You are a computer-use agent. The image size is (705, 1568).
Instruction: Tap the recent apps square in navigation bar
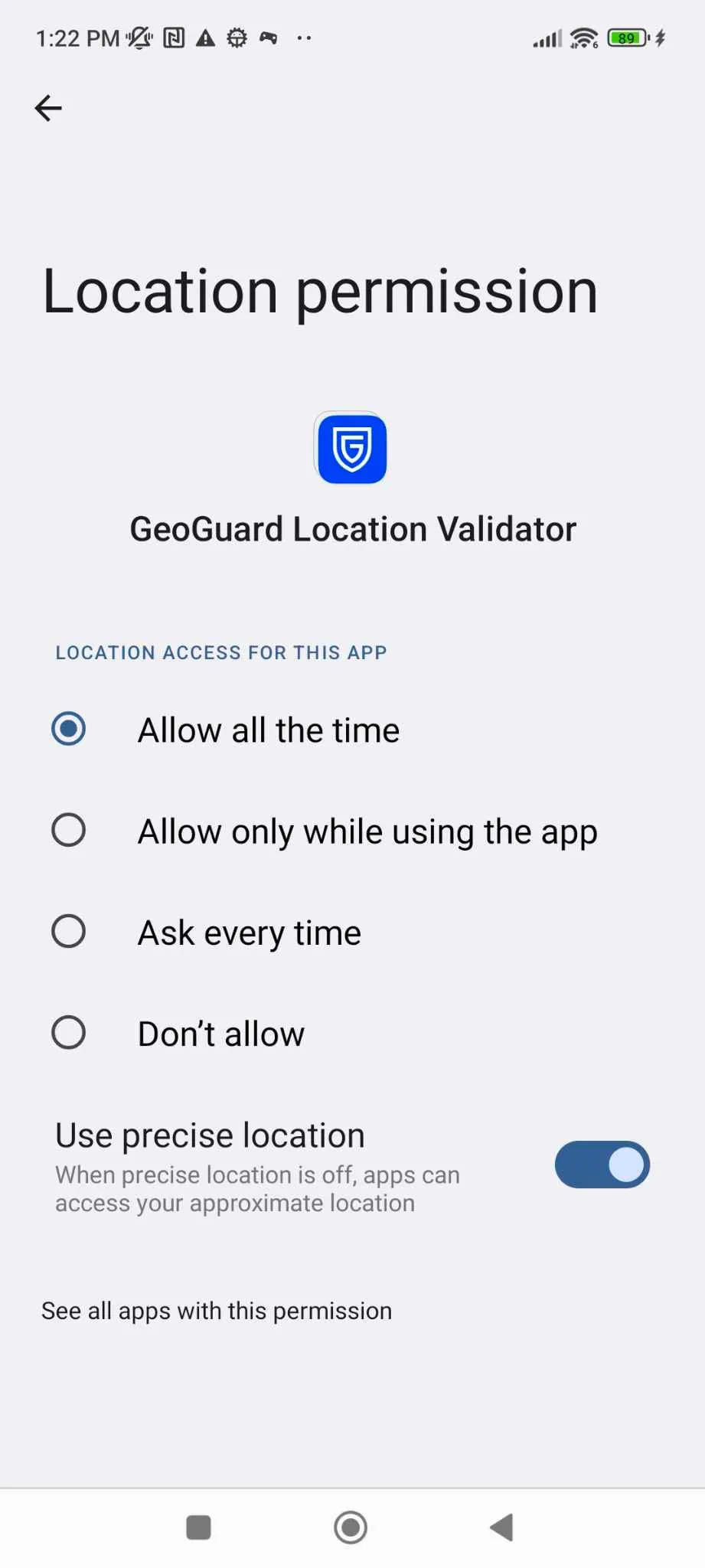197,1527
